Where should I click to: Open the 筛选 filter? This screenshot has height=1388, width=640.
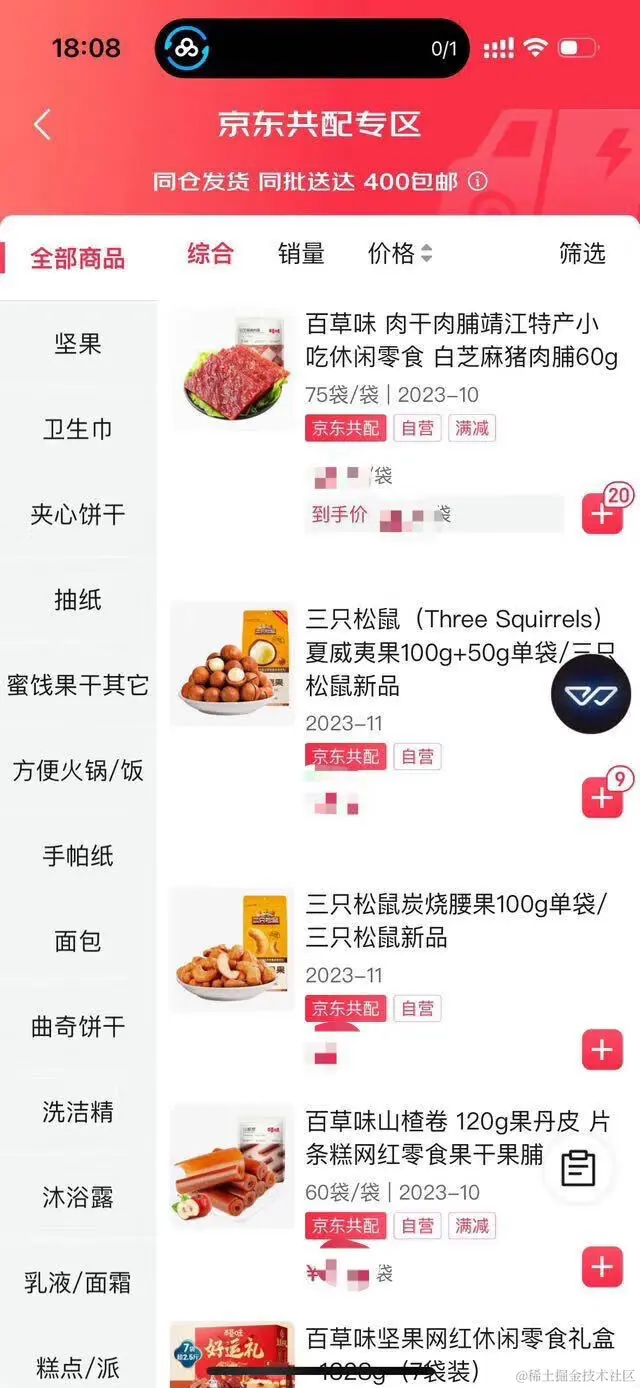pos(582,254)
